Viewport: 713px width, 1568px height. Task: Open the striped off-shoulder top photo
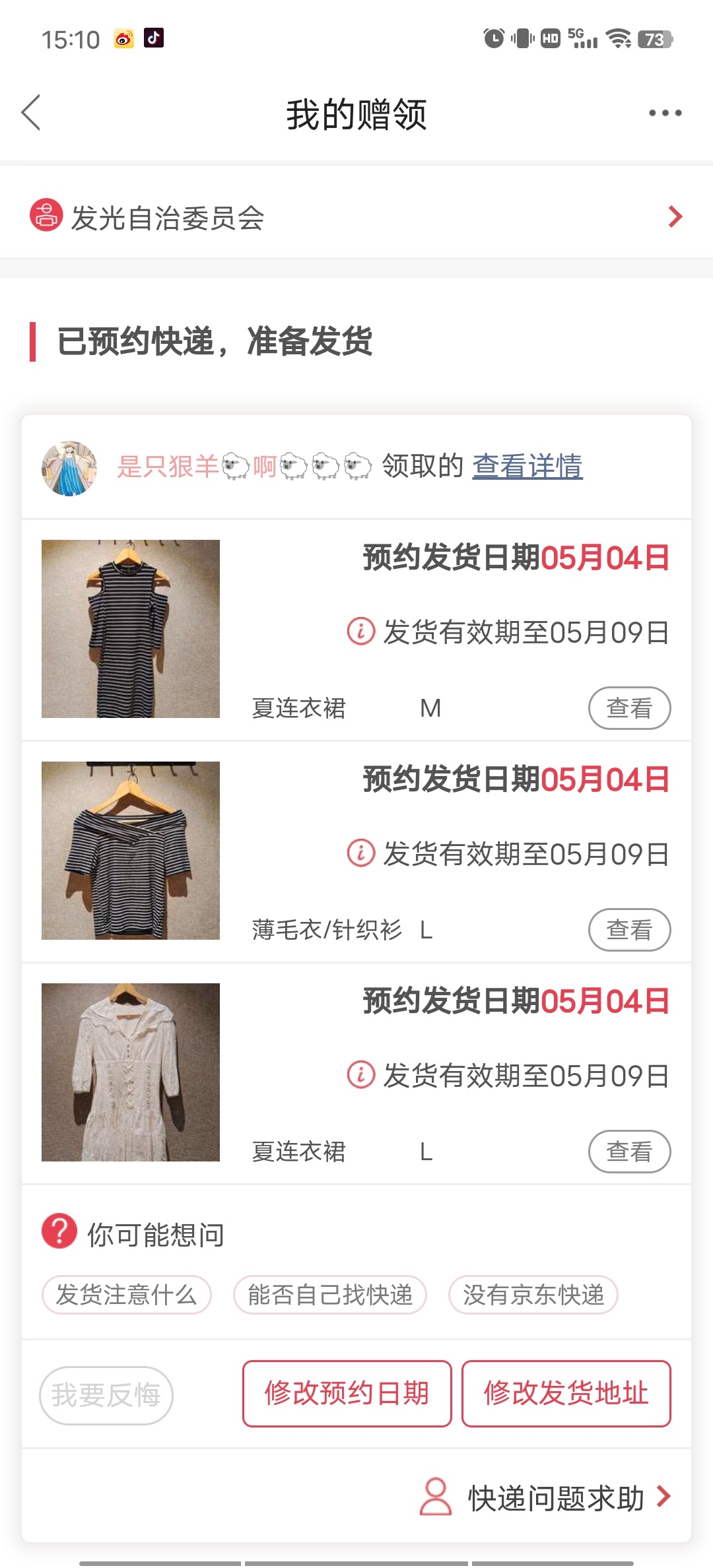click(131, 851)
